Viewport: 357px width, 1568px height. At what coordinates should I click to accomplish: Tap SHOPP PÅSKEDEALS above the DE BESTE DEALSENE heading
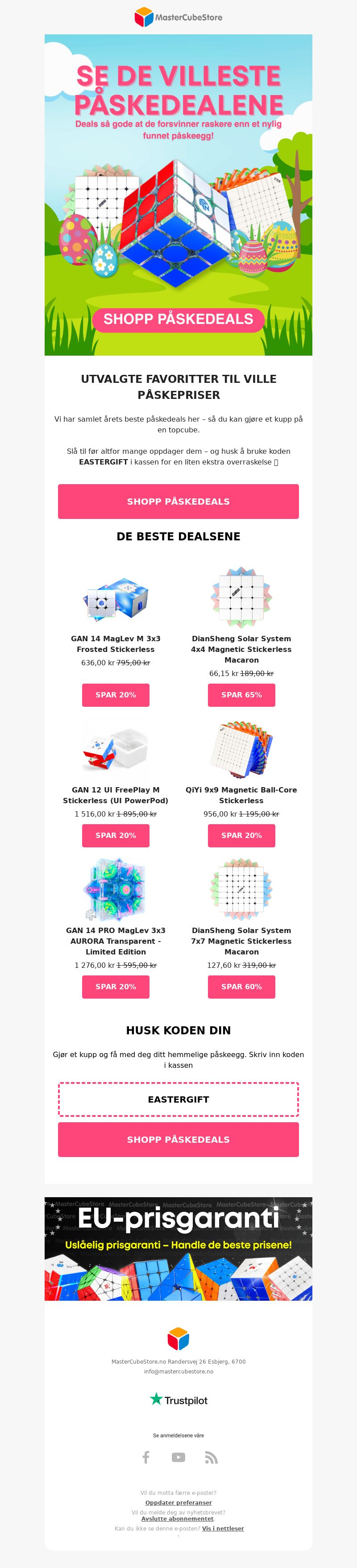[x=178, y=502]
